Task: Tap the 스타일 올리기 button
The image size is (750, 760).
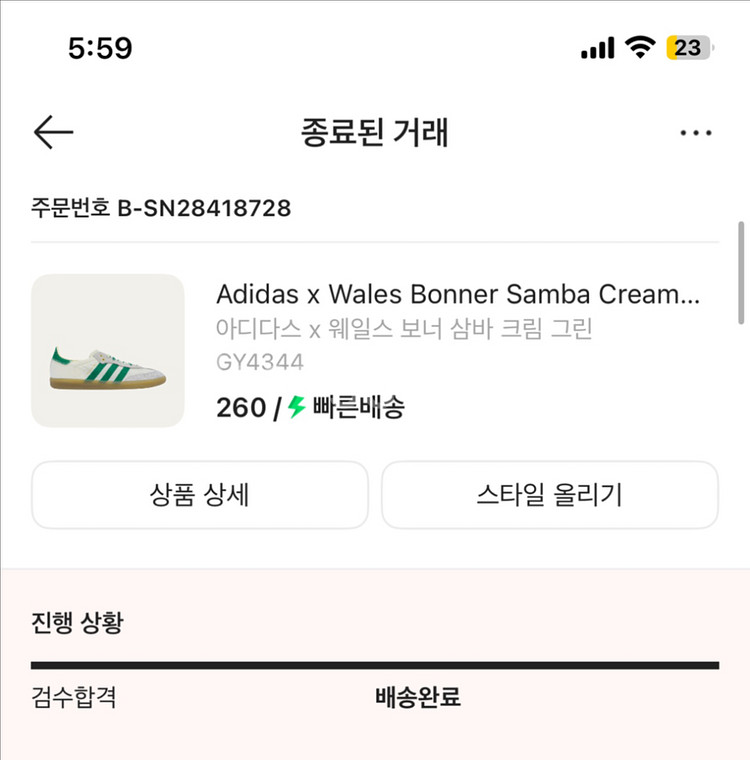Action: coord(549,495)
